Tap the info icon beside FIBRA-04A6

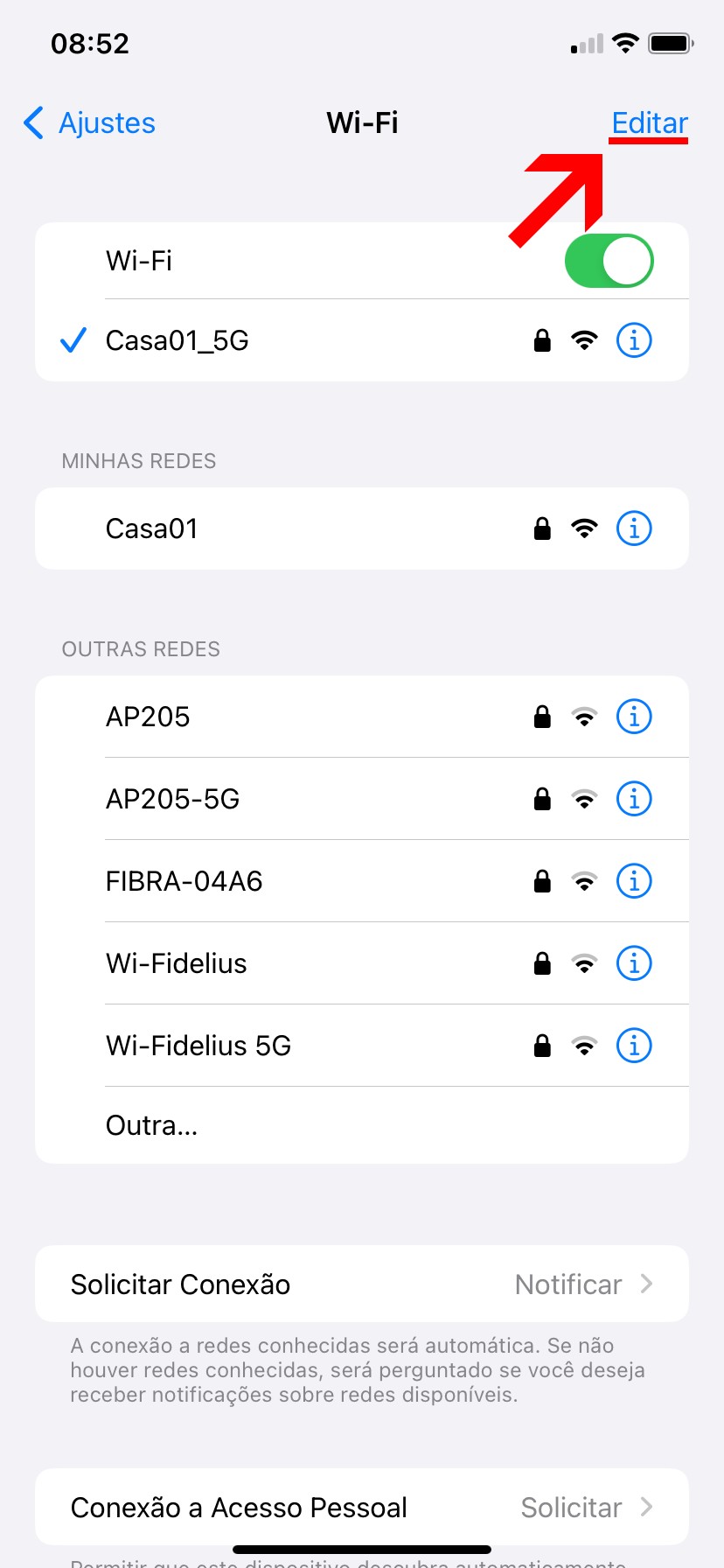click(x=634, y=881)
